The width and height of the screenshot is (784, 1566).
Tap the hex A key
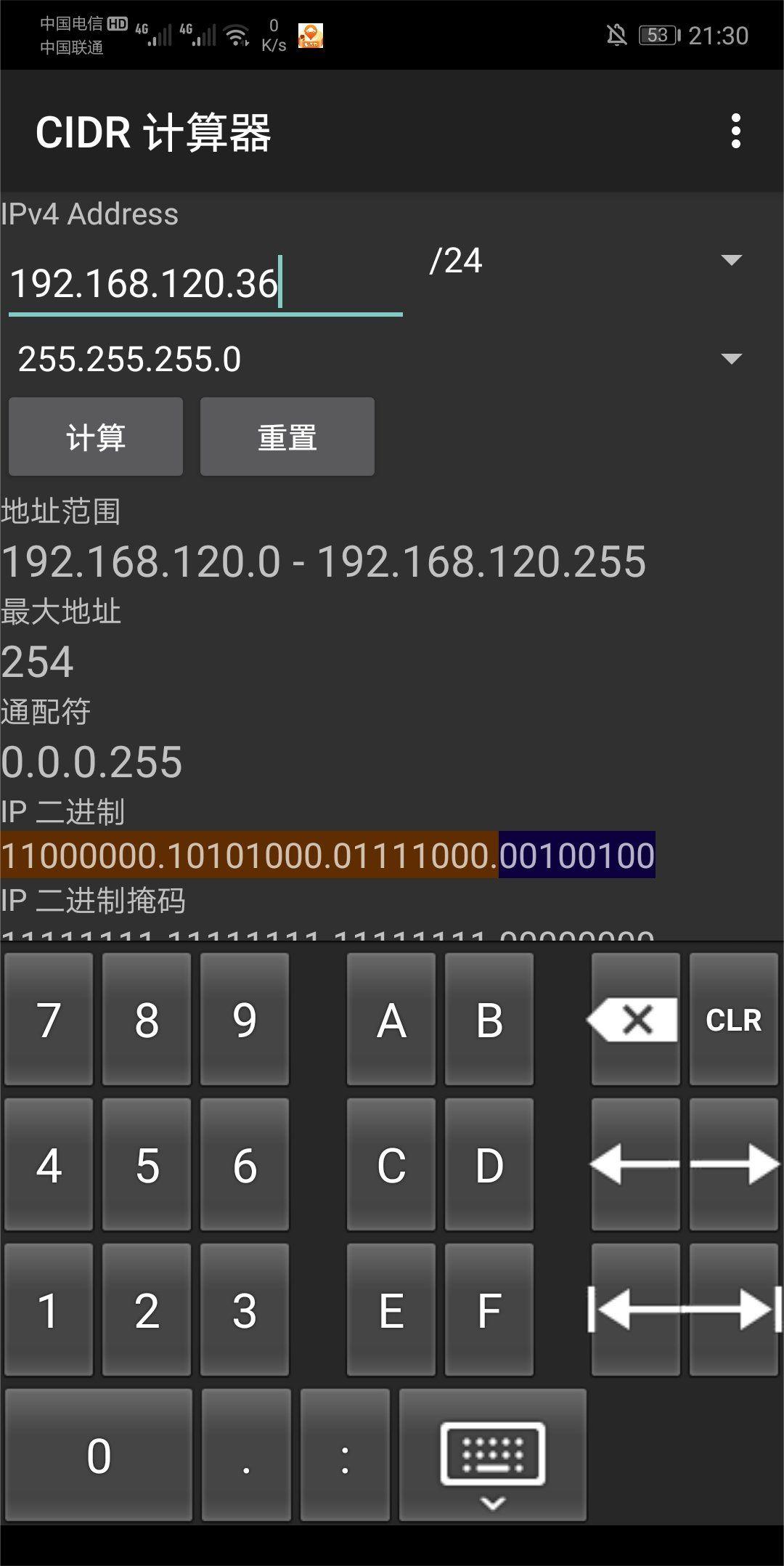(391, 1020)
